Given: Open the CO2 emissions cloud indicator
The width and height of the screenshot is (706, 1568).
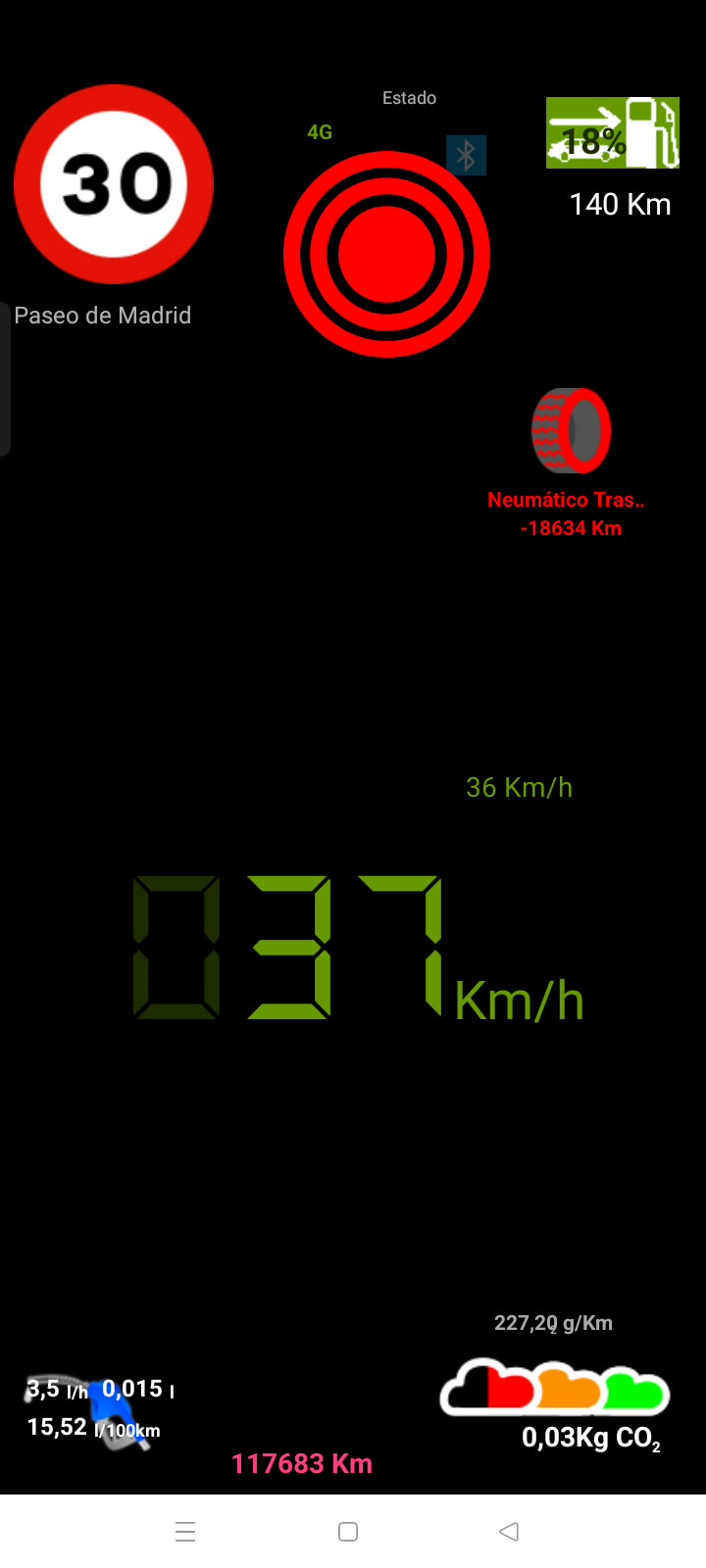Looking at the screenshot, I should click(x=555, y=1388).
